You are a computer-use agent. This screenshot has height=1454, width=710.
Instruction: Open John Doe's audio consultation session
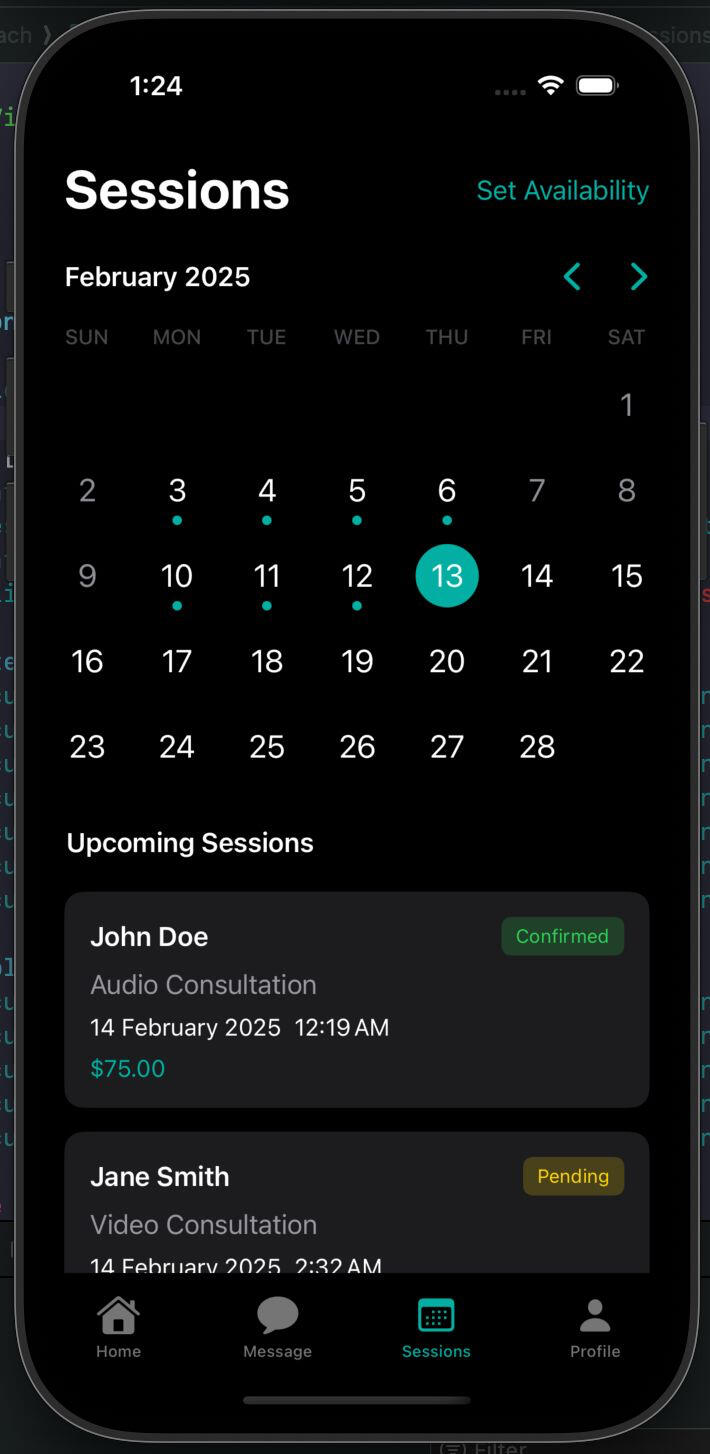click(357, 1000)
